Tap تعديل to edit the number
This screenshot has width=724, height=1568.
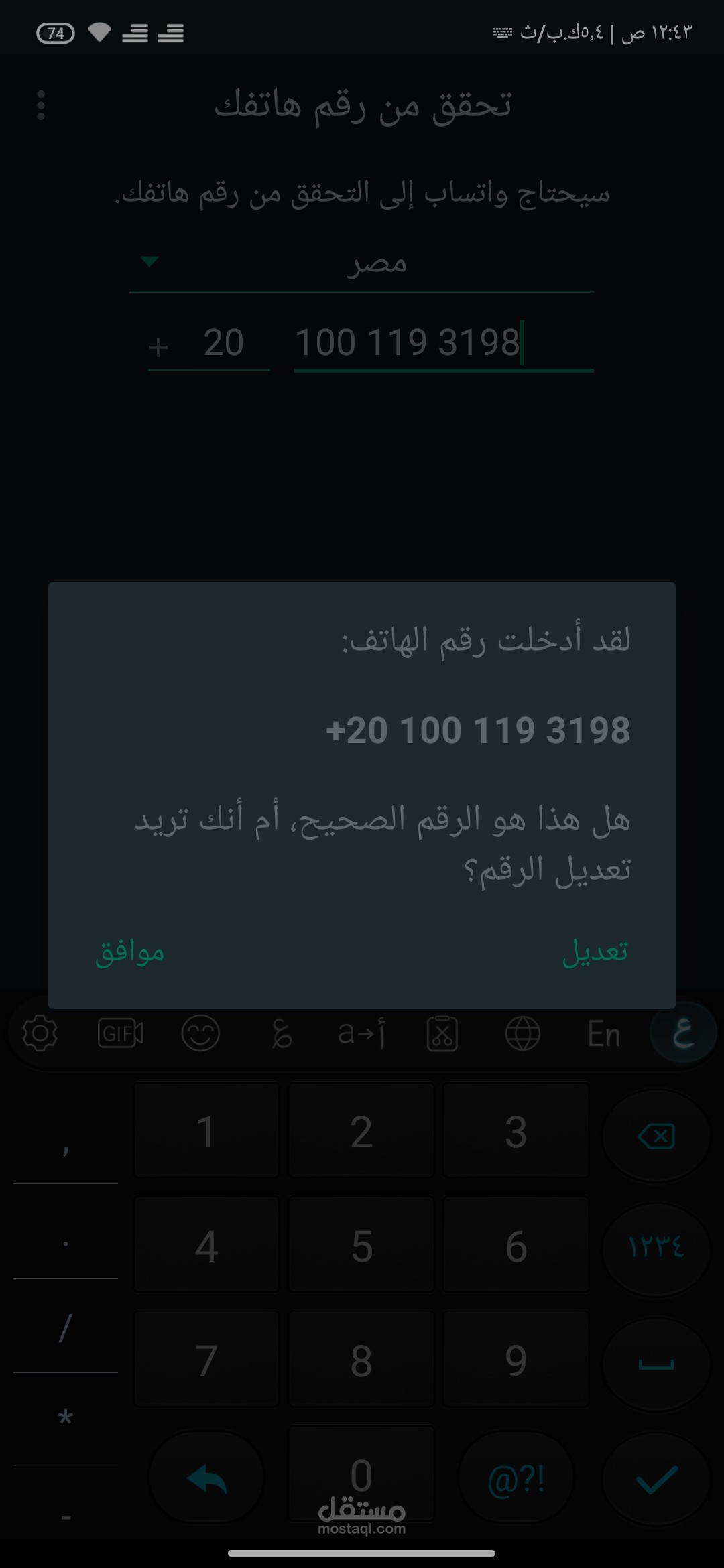tap(595, 952)
